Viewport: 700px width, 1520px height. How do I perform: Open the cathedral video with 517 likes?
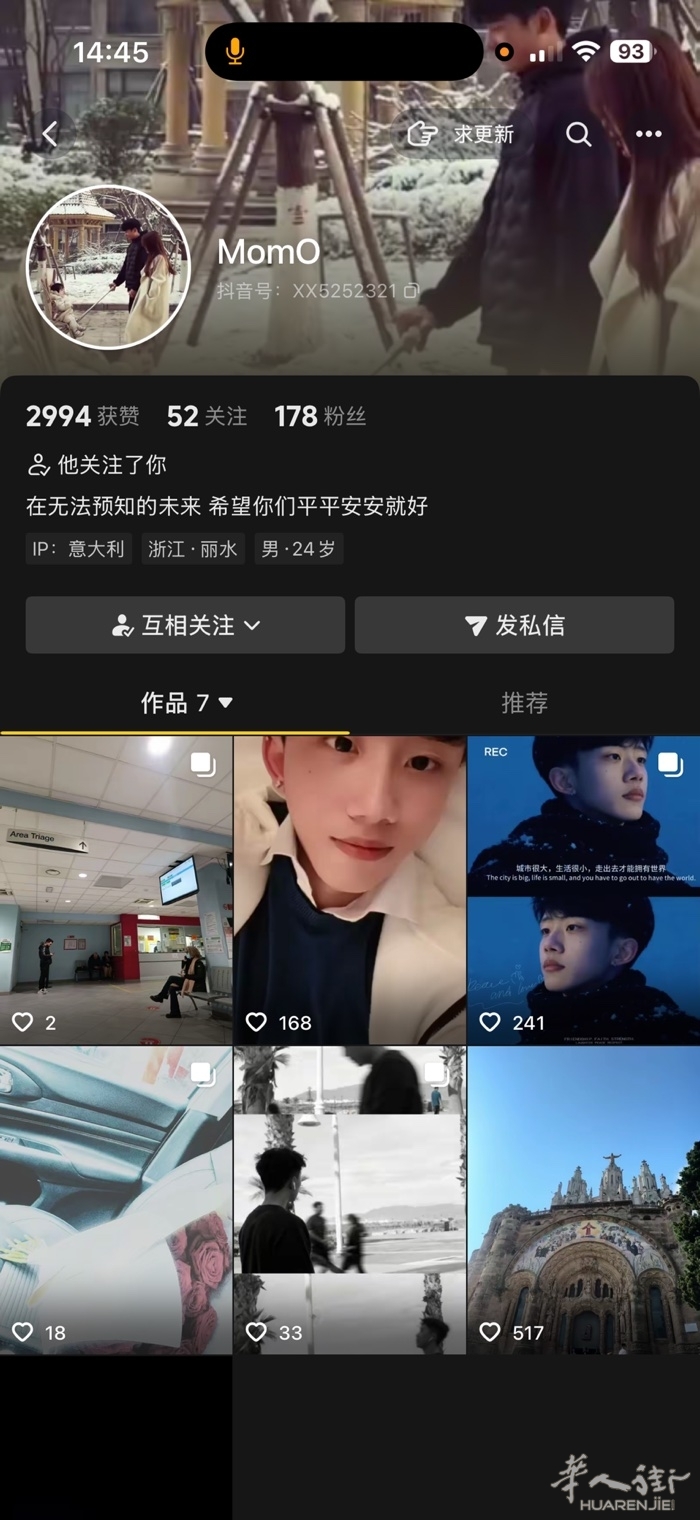(x=583, y=1200)
